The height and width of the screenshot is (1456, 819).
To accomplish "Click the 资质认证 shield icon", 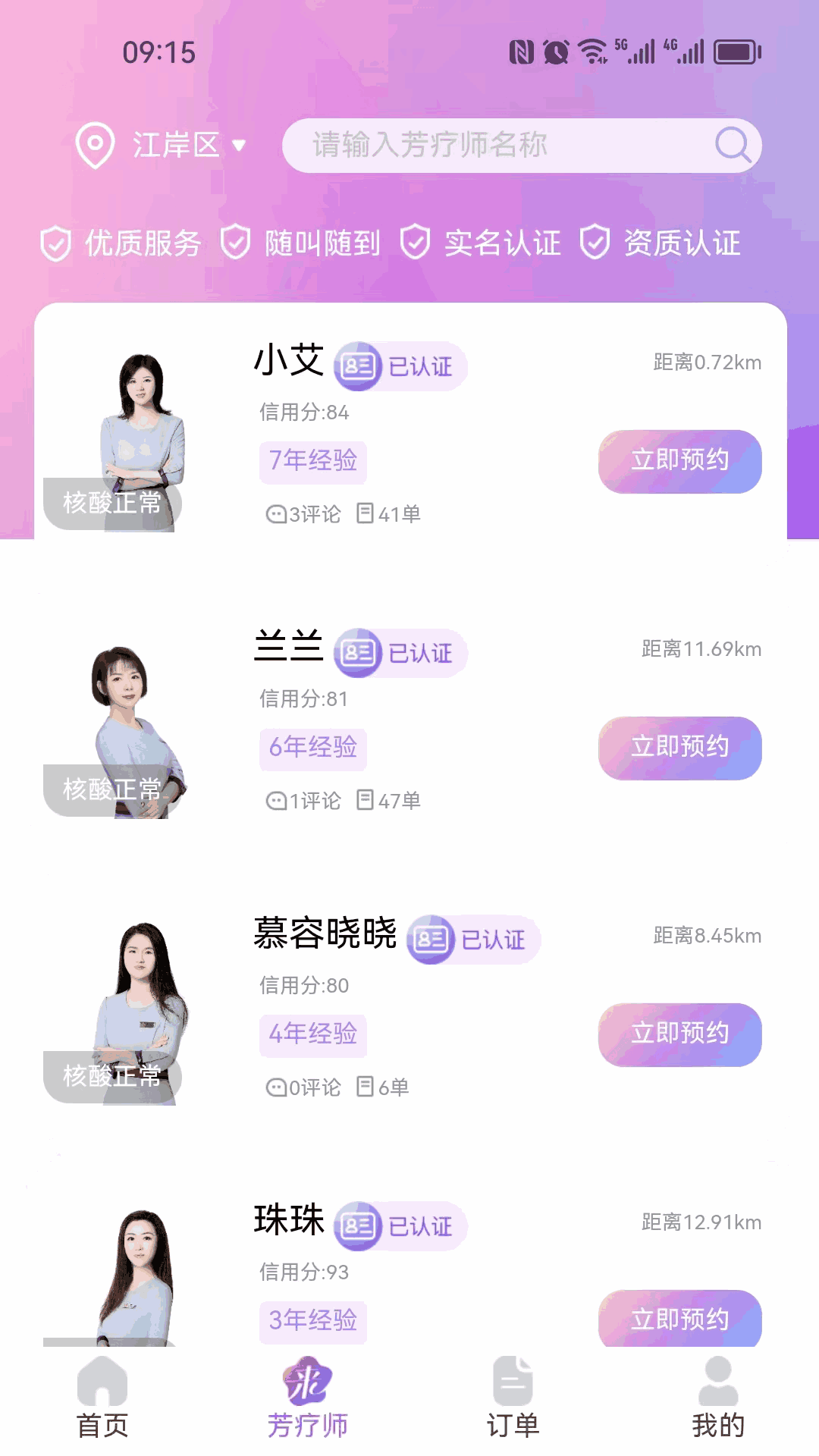I will point(595,243).
